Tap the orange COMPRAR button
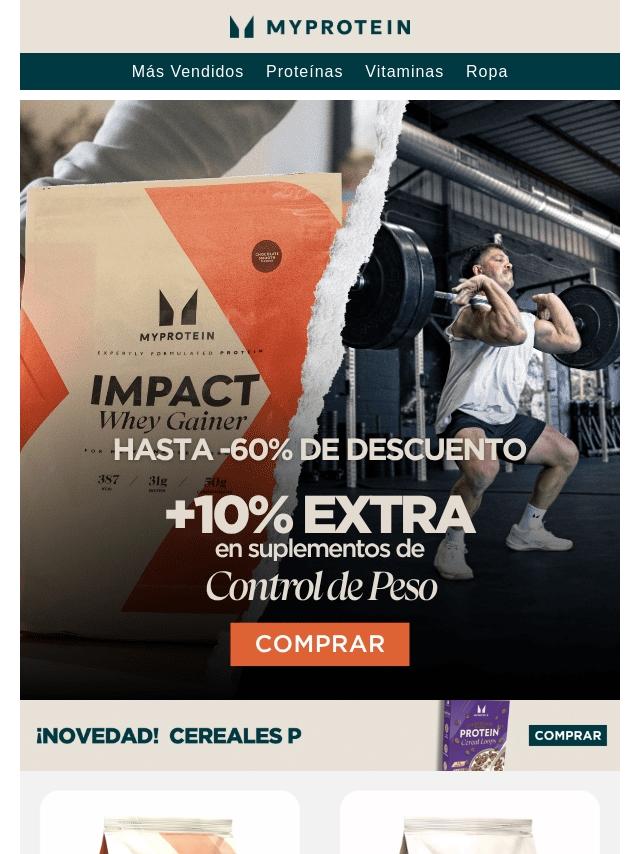Screen dimensions: 640x854 [320, 644]
